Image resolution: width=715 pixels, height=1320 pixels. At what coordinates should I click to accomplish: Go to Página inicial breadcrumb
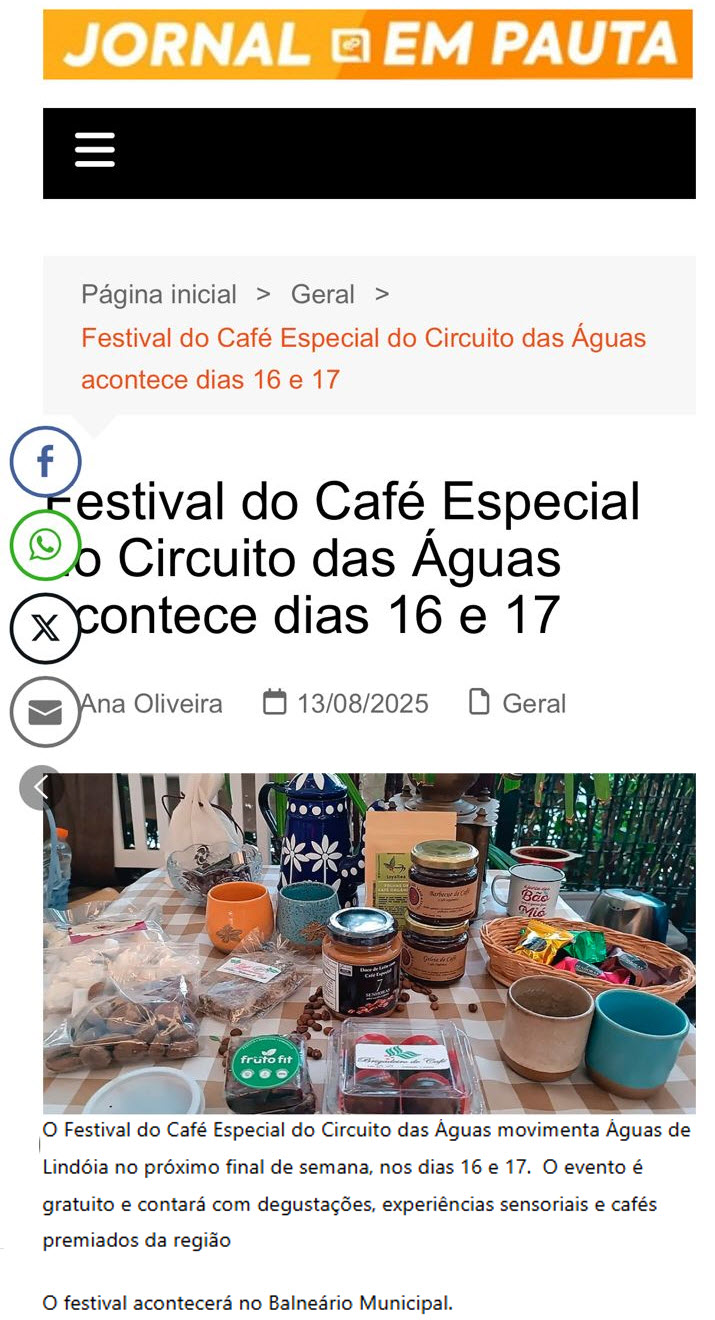pyautogui.click(x=159, y=295)
